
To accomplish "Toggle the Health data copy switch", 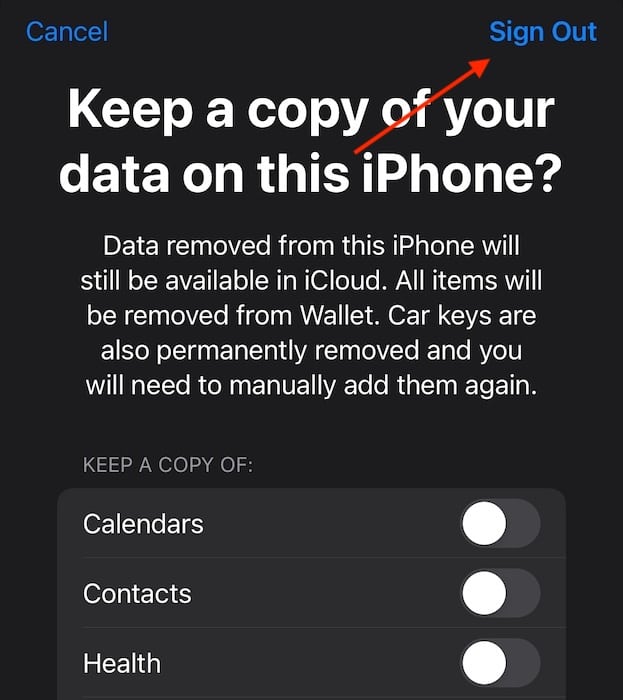I will (x=500, y=663).
